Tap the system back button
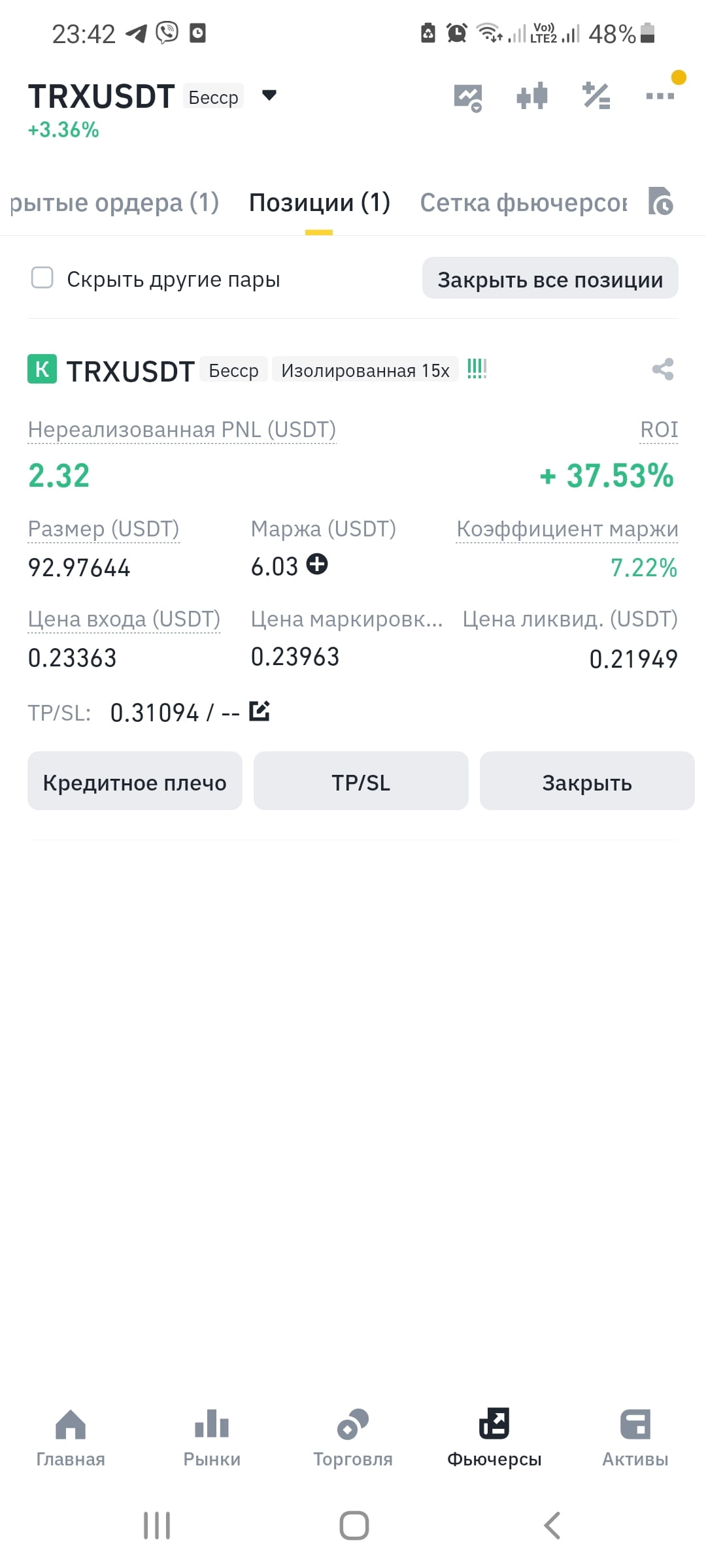Viewport: 706px width, 1568px height. pyautogui.click(x=552, y=1526)
